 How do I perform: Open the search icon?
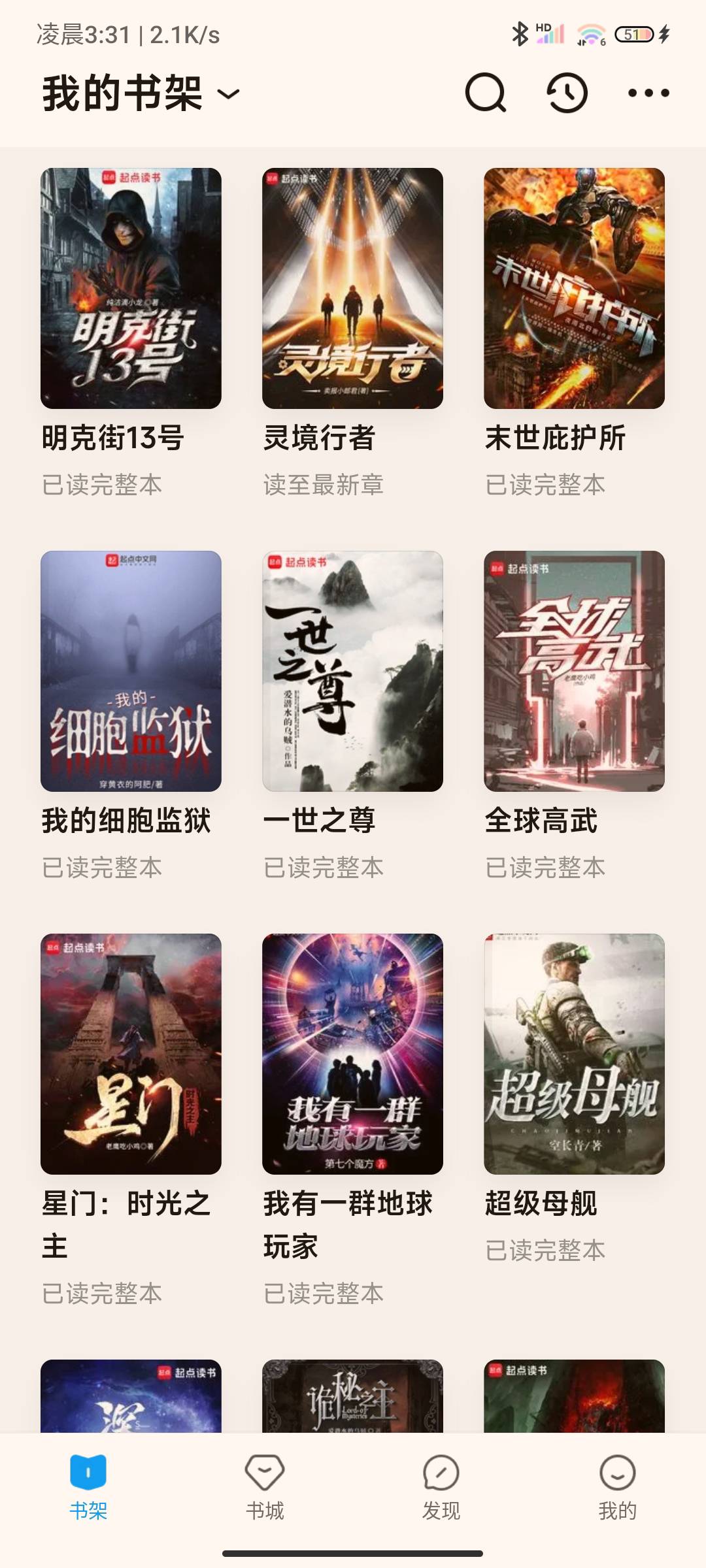(485, 93)
